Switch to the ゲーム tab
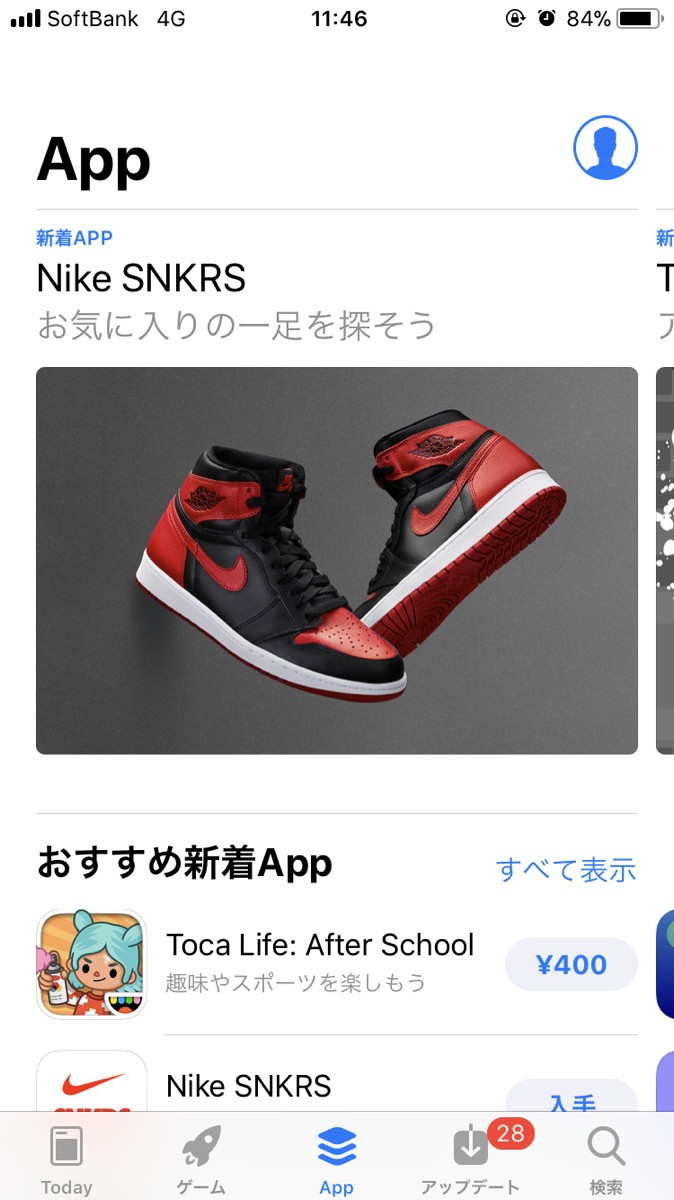674x1200 pixels. tap(201, 1160)
